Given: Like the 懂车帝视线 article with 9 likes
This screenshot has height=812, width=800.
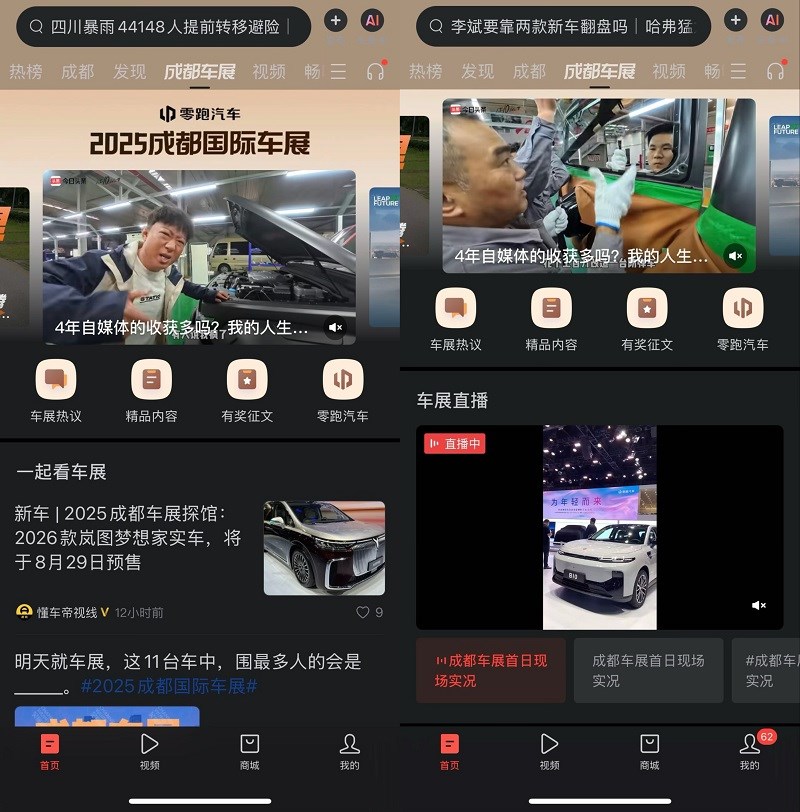Looking at the screenshot, I should pos(363,612).
